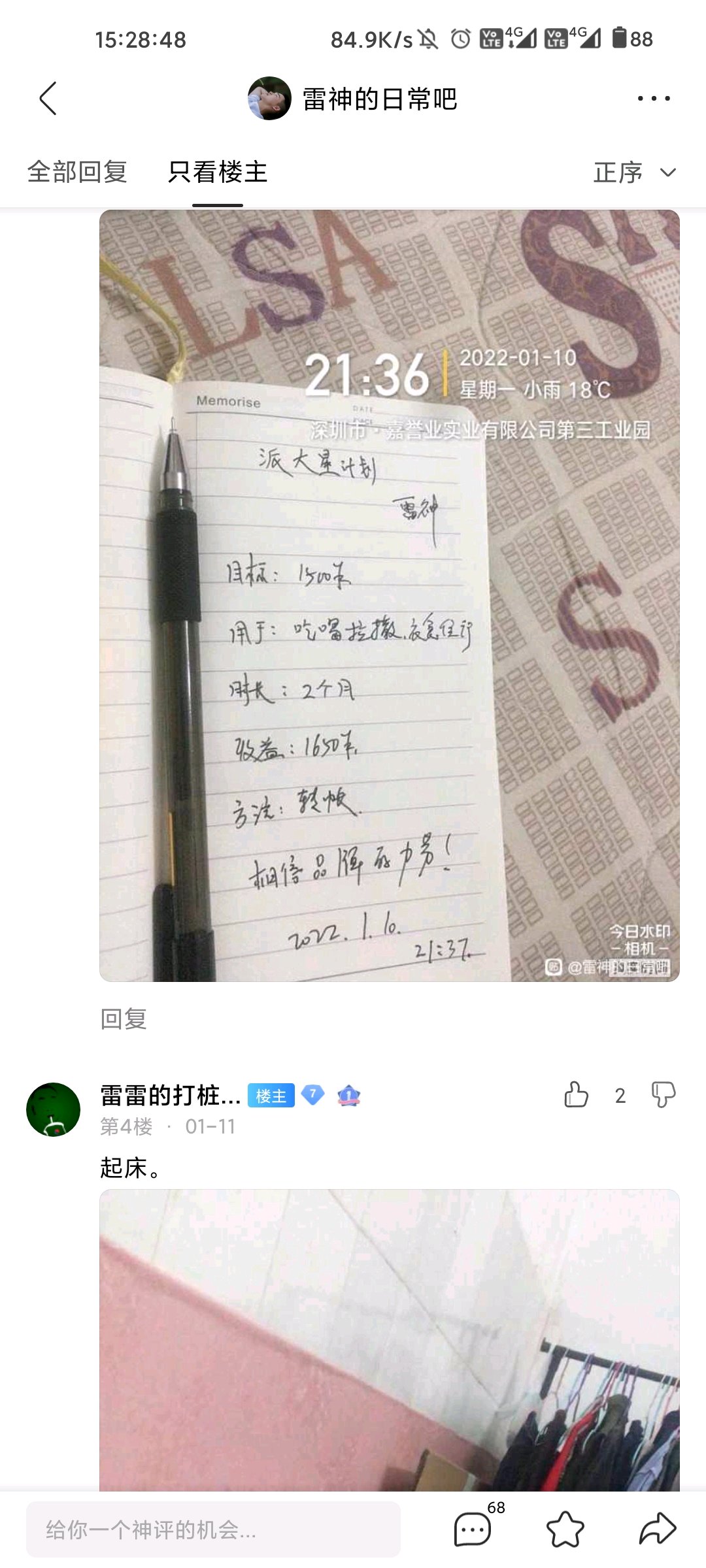The image size is (706, 1568).
Task: Like the 第4楼 post 起床。
Action: click(x=576, y=1095)
